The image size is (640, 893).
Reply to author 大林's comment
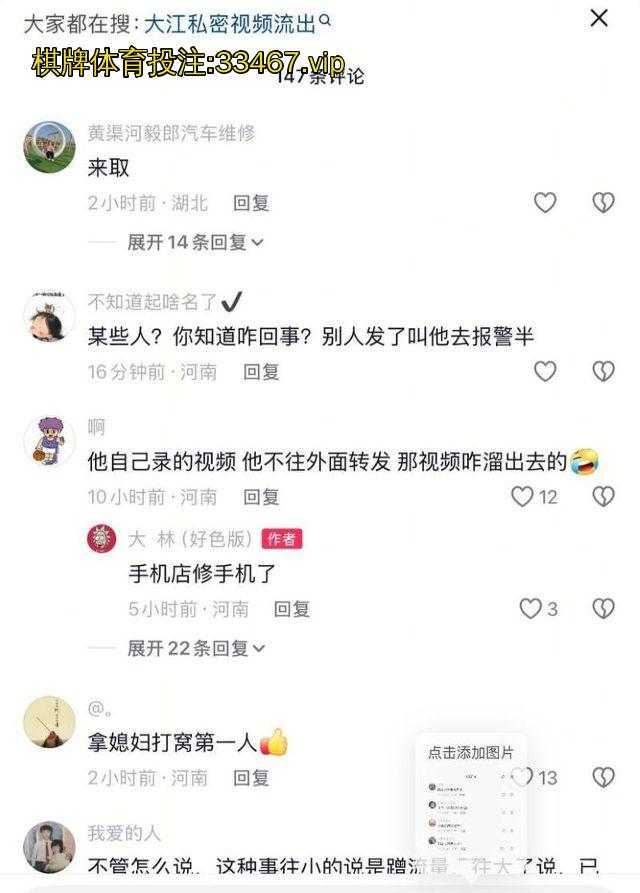tap(292, 609)
